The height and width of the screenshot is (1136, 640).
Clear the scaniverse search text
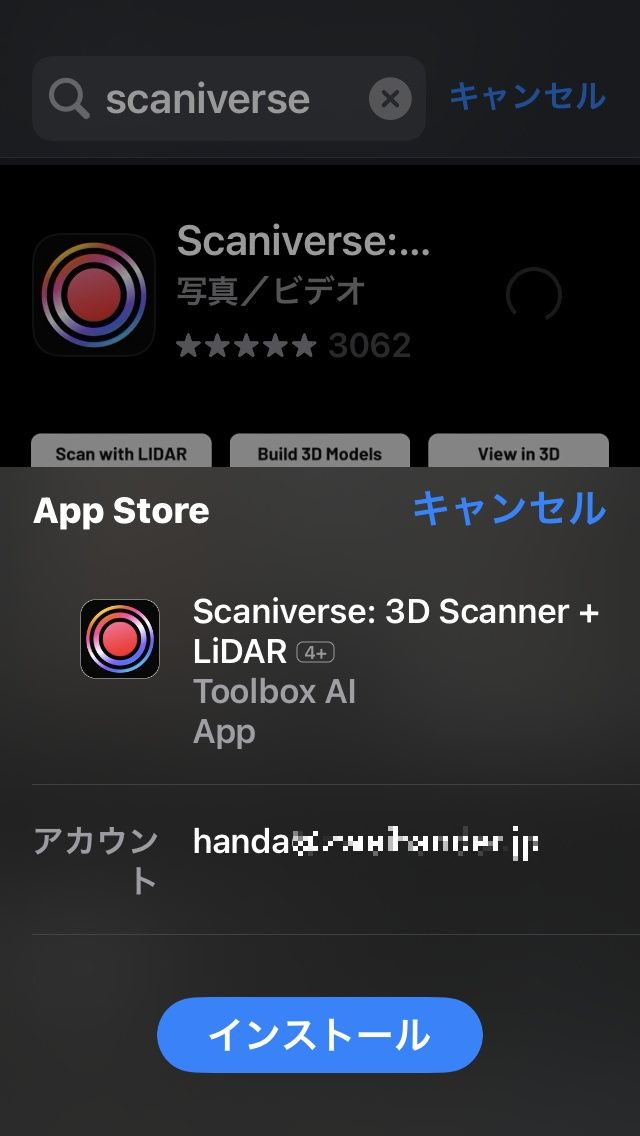(390, 99)
